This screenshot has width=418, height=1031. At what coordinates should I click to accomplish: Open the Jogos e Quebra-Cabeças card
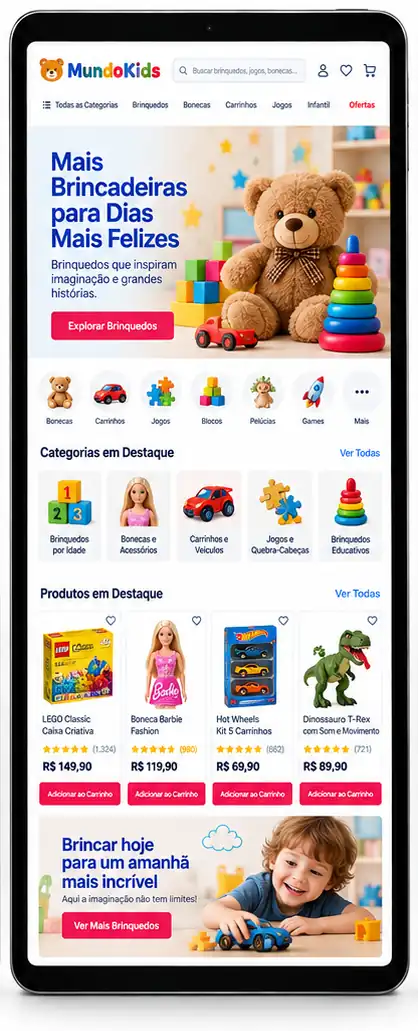coord(280,516)
